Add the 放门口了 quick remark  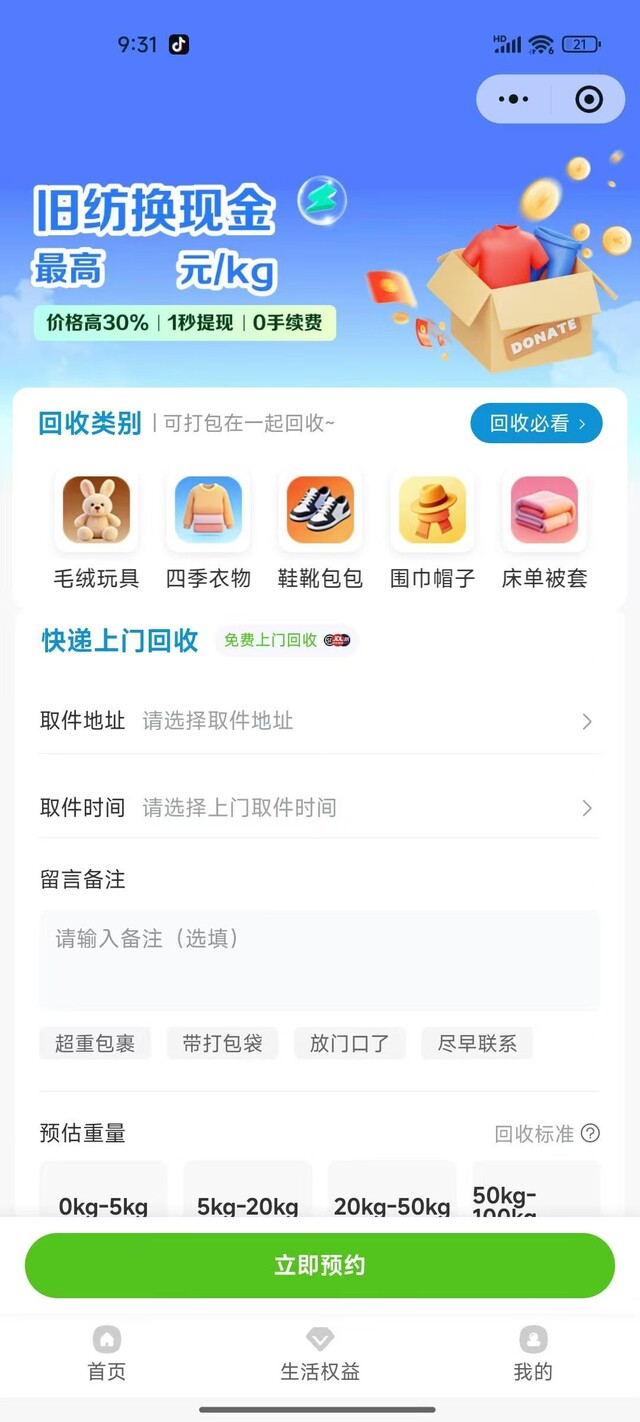349,1043
